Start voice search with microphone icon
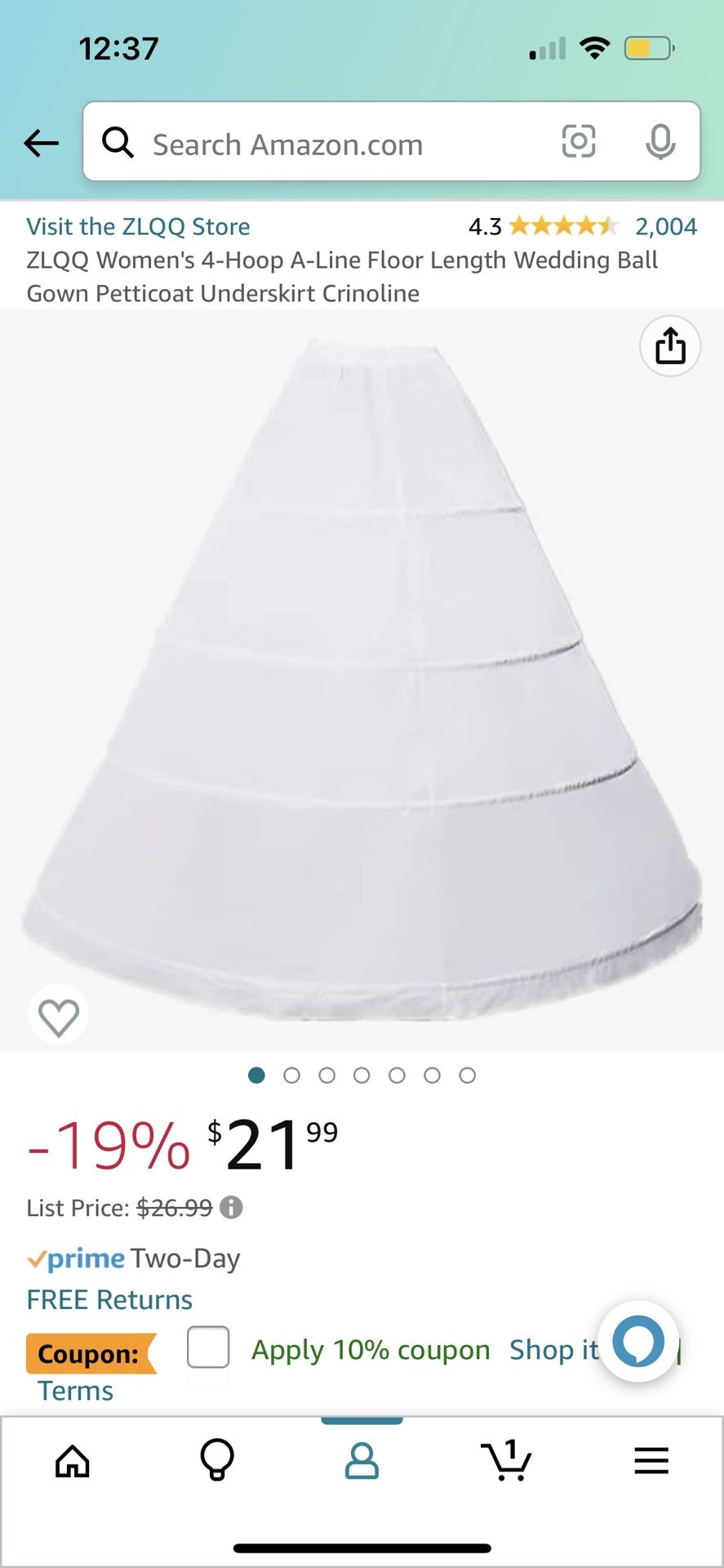This screenshot has height=1568, width=724. 660,142
